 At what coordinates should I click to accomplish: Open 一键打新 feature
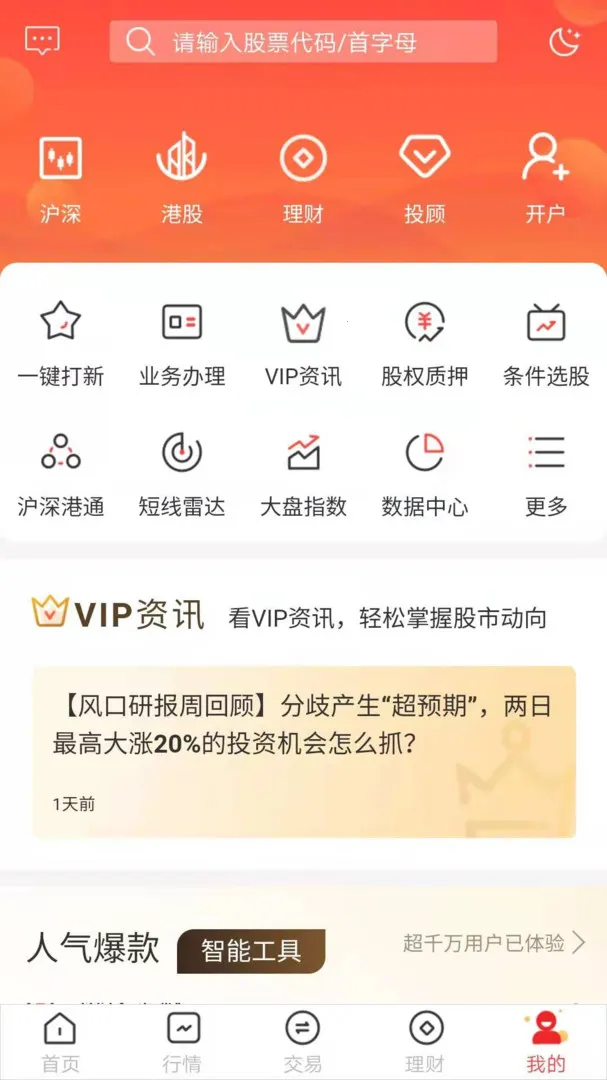pyautogui.click(x=60, y=343)
